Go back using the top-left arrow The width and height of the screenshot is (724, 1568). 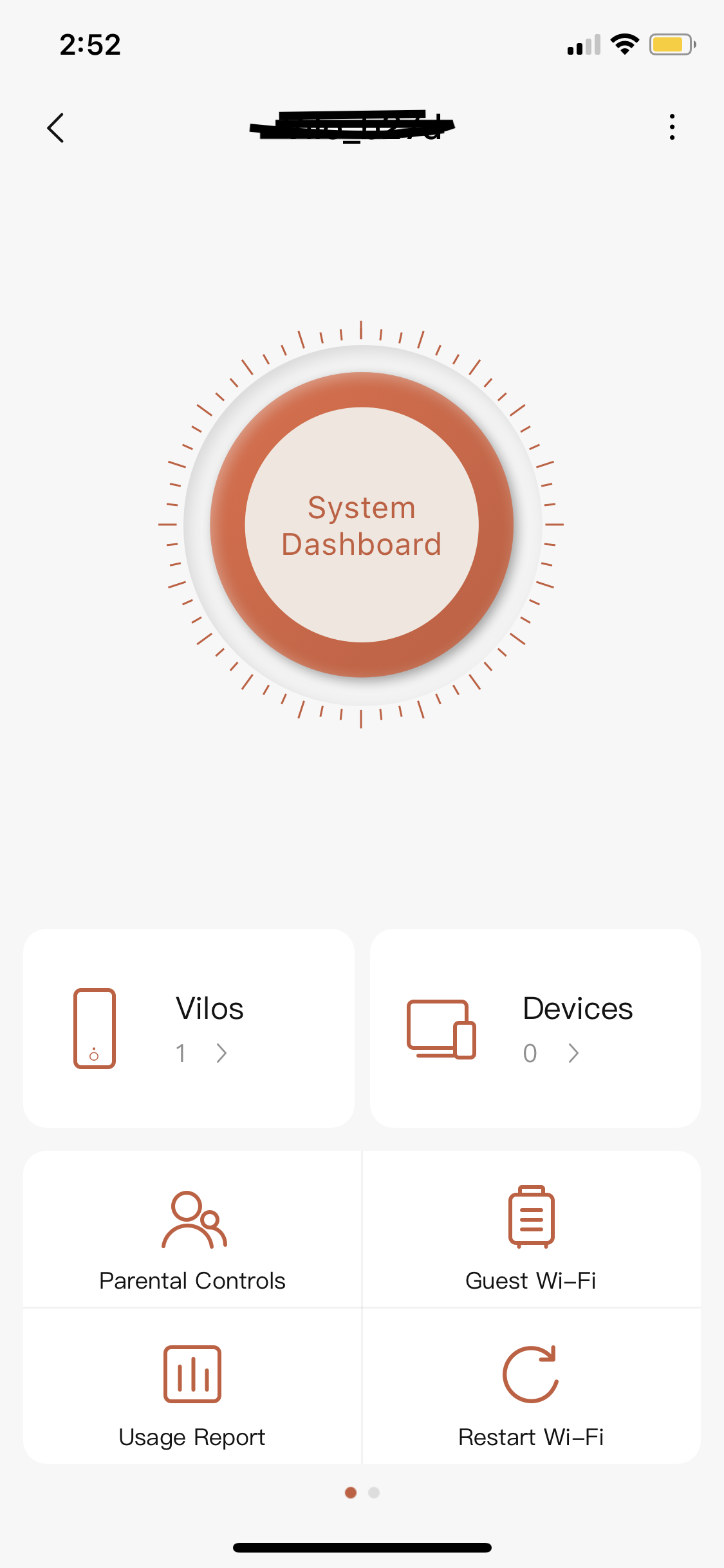tap(56, 127)
